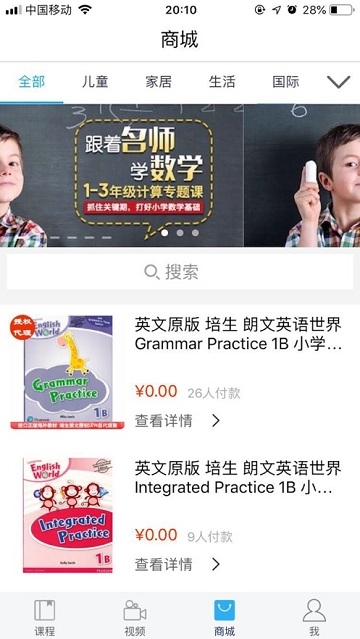Viewport: 360px width, 639px height.
Task: Go to the 课程 tab
Action: click(x=45, y=617)
